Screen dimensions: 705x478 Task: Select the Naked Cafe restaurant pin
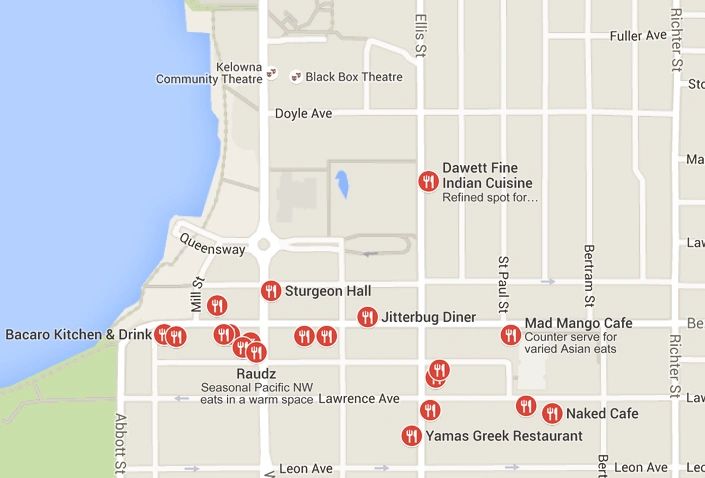[x=552, y=413]
